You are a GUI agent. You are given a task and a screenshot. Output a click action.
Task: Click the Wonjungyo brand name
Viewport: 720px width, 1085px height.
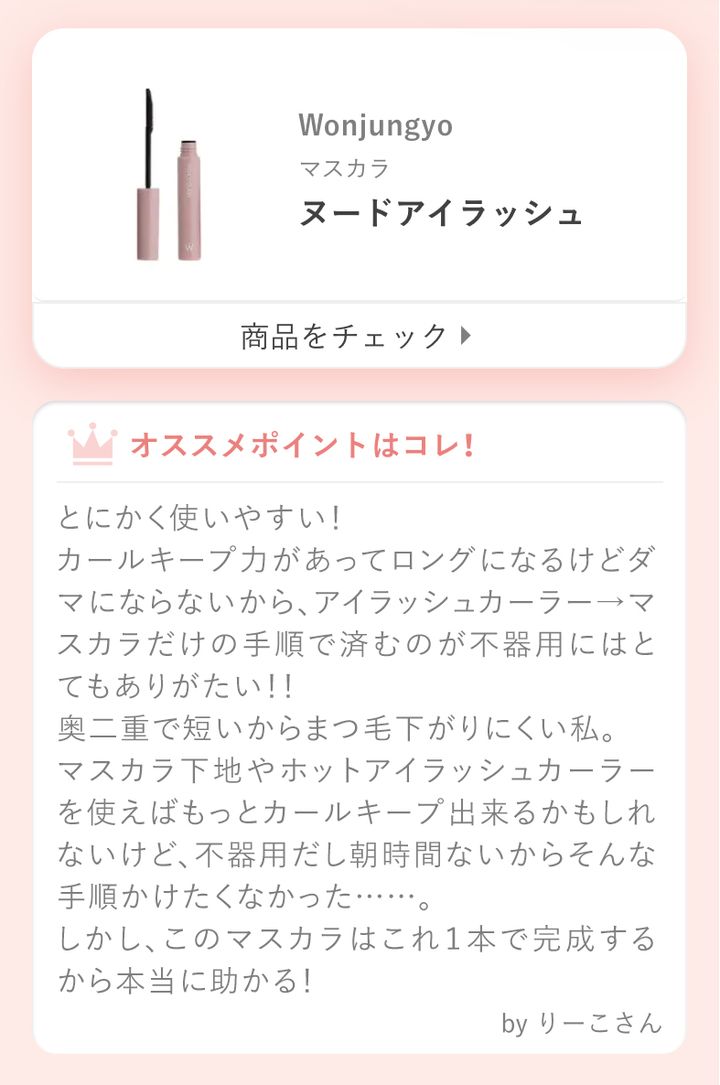coord(375,126)
